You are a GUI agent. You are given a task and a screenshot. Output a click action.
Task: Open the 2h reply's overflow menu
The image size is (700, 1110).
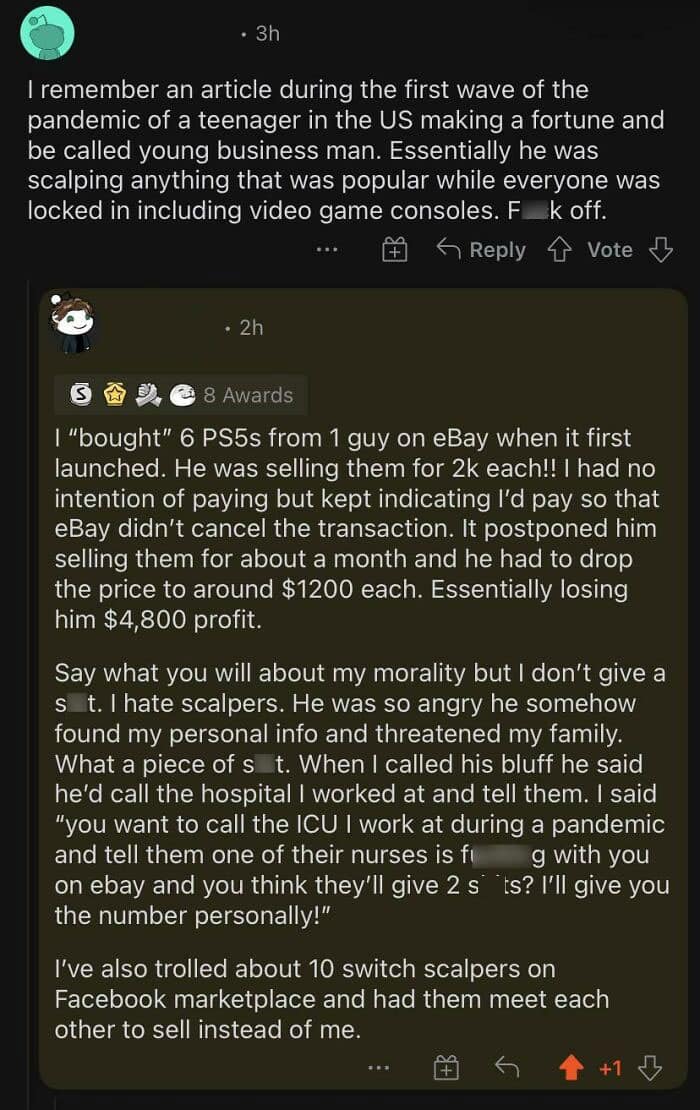[377, 1068]
